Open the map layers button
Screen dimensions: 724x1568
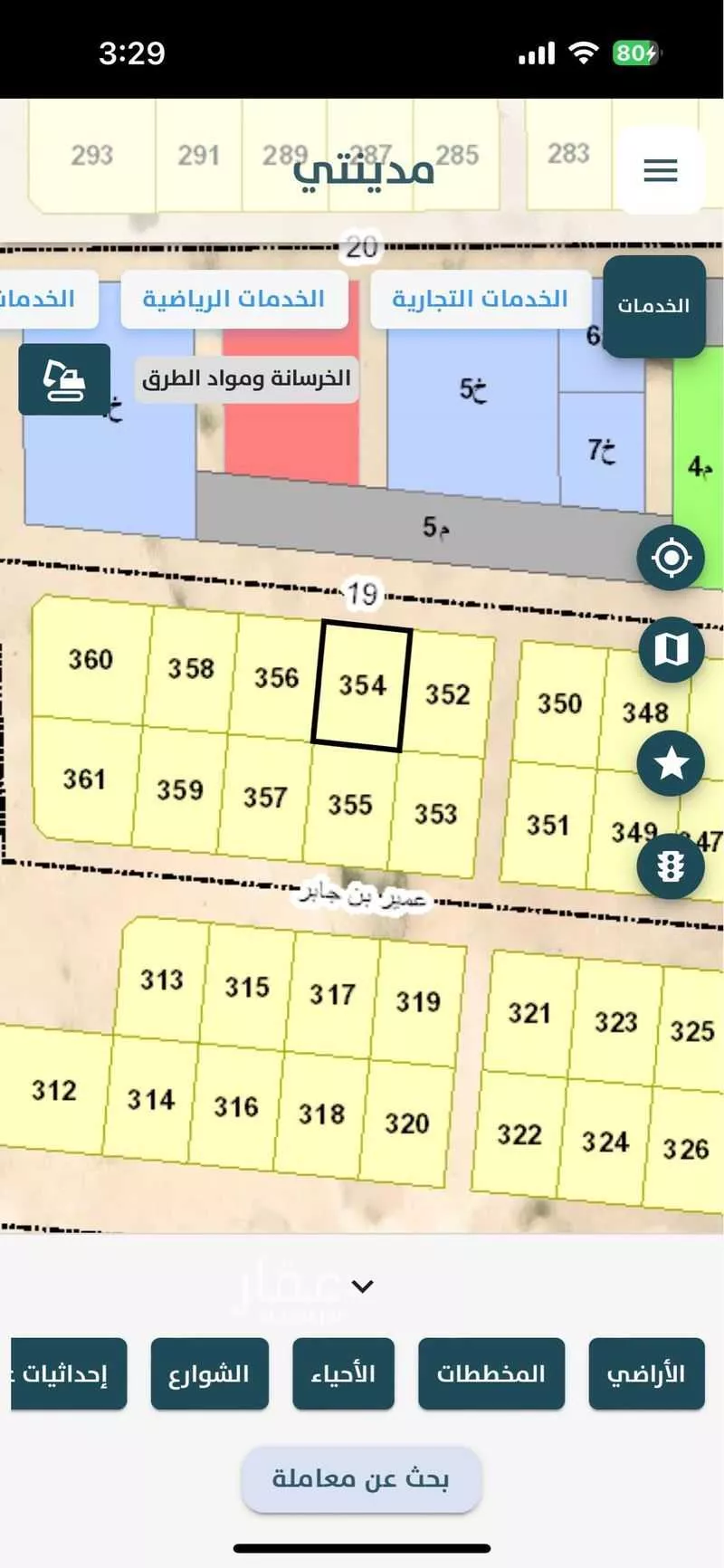tap(671, 648)
